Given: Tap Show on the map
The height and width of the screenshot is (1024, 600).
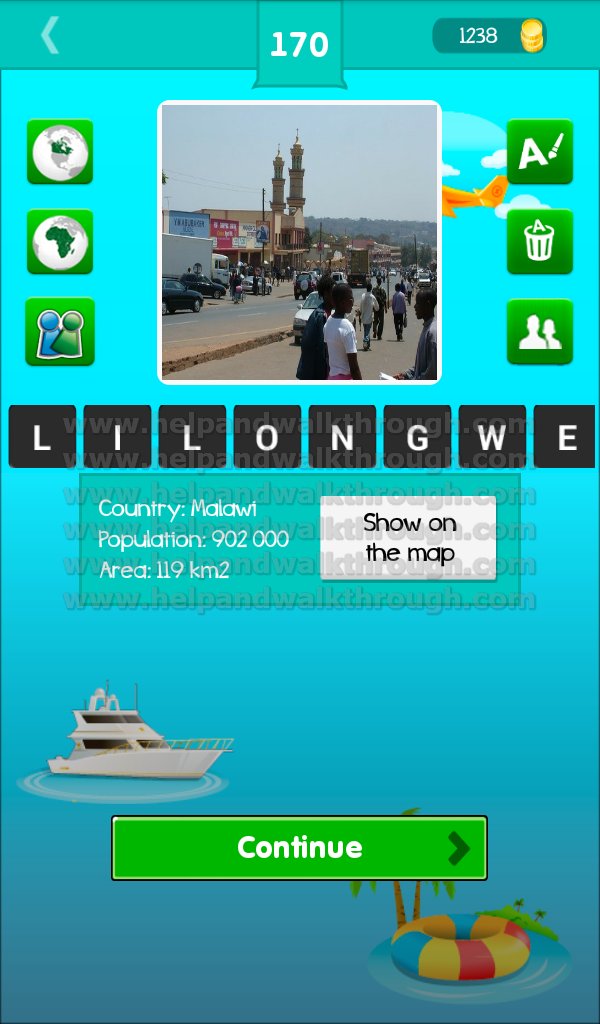Looking at the screenshot, I should [409, 537].
